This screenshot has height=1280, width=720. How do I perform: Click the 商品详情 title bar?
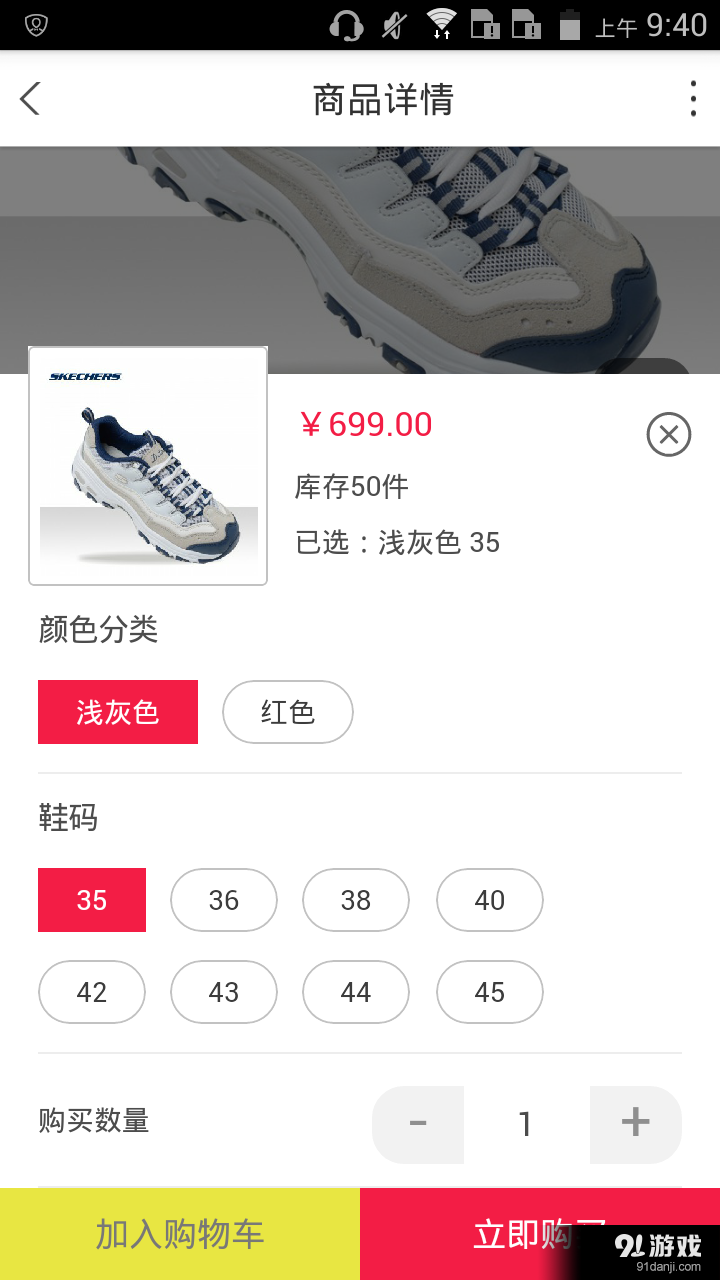pos(383,98)
